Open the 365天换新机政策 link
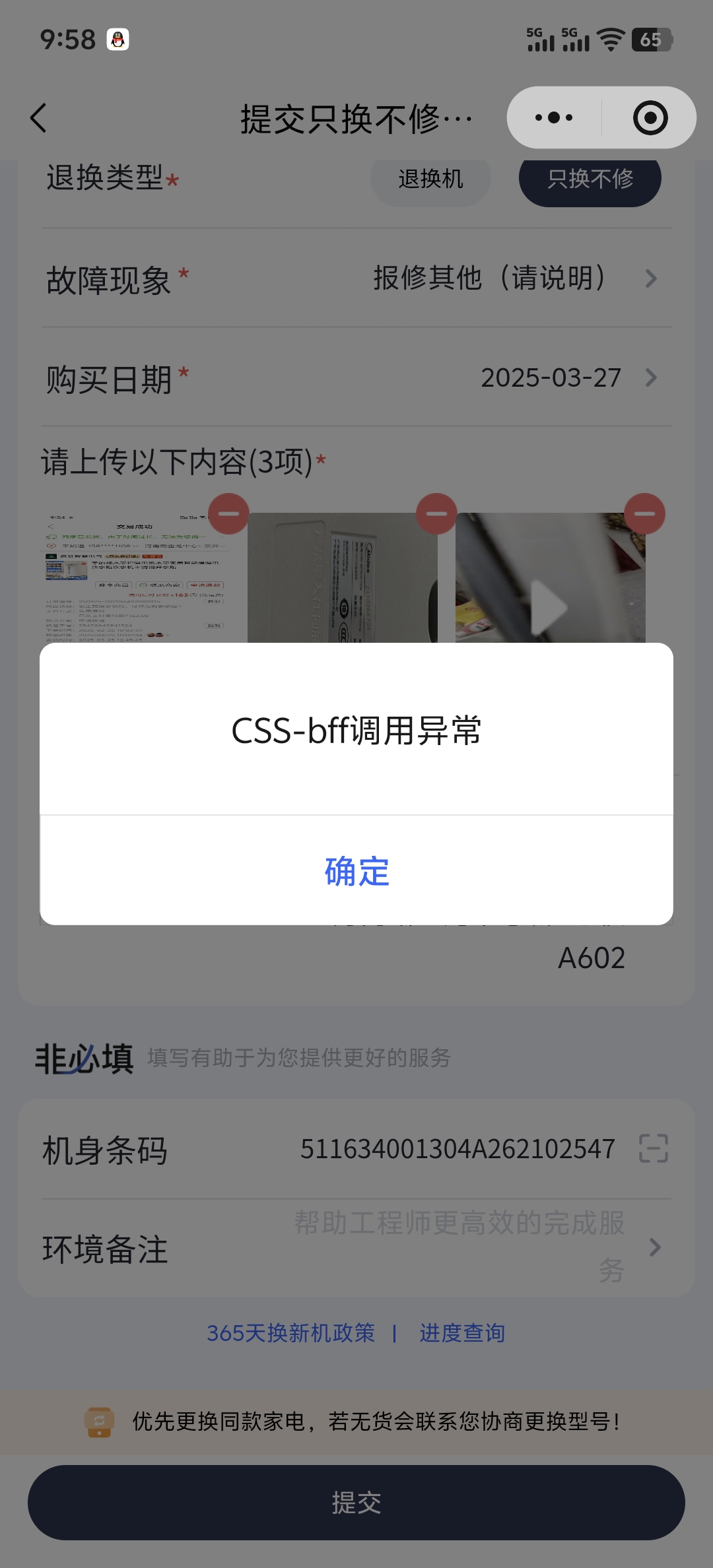Image resolution: width=713 pixels, height=1568 pixels. [290, 1333]
